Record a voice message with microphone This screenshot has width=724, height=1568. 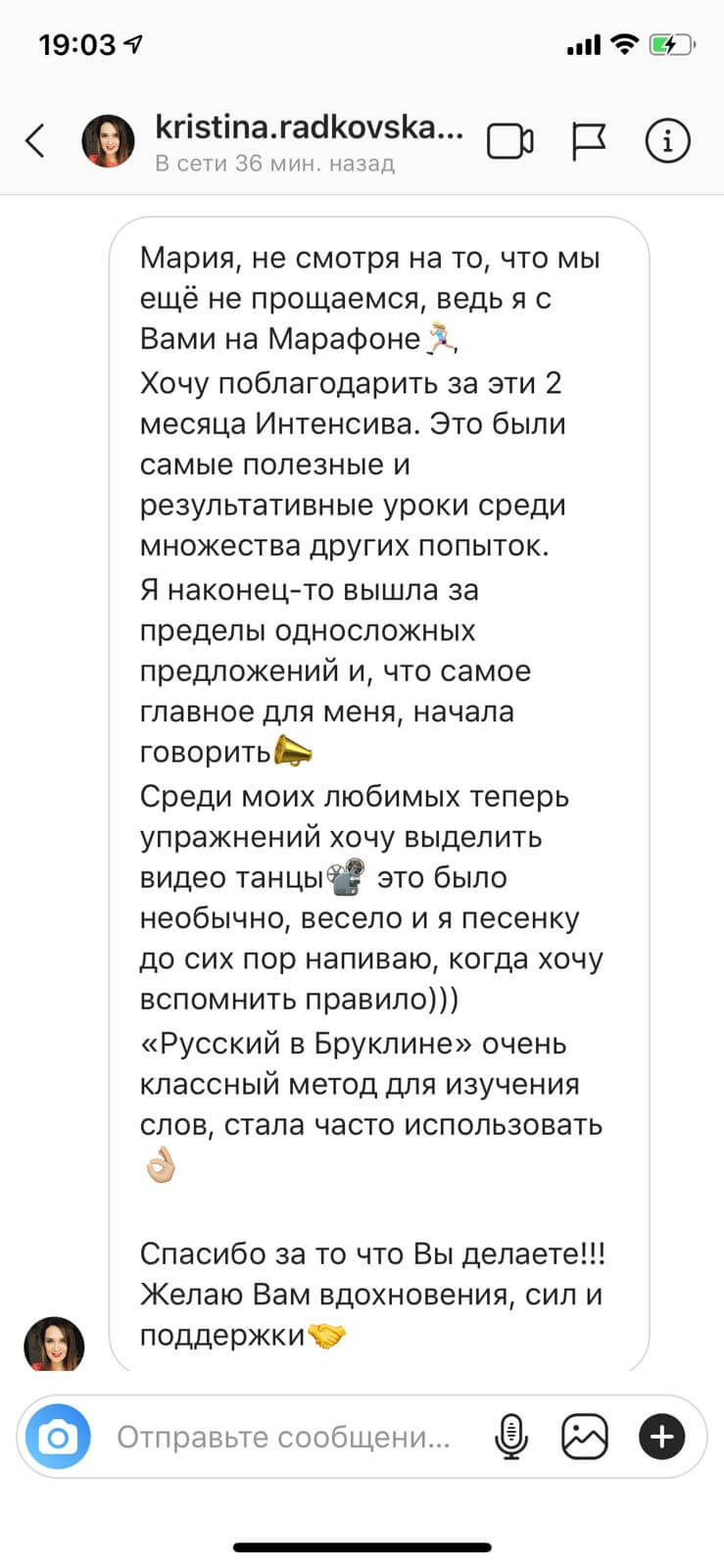[511, 1438]
